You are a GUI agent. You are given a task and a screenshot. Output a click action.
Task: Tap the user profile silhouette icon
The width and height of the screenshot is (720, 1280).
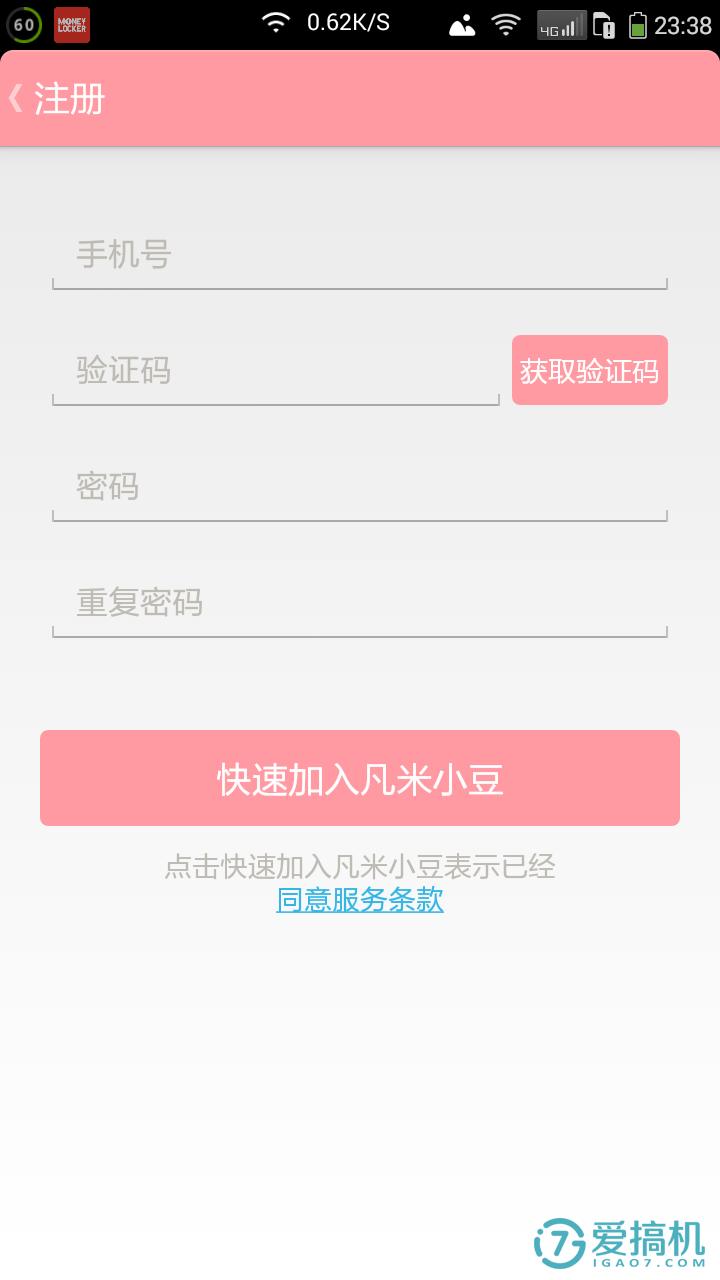click(462, 24)
